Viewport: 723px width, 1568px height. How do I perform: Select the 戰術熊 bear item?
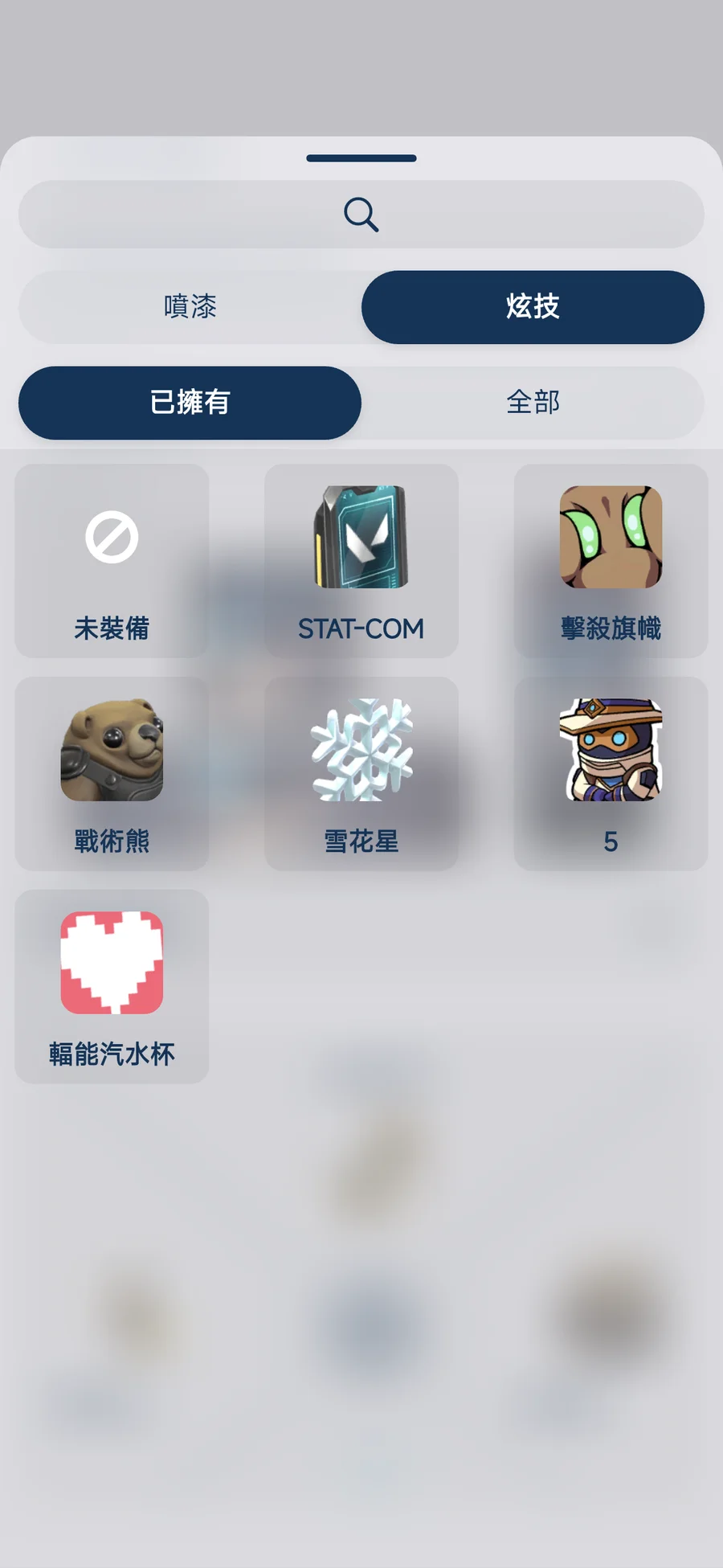coord(112,773)
